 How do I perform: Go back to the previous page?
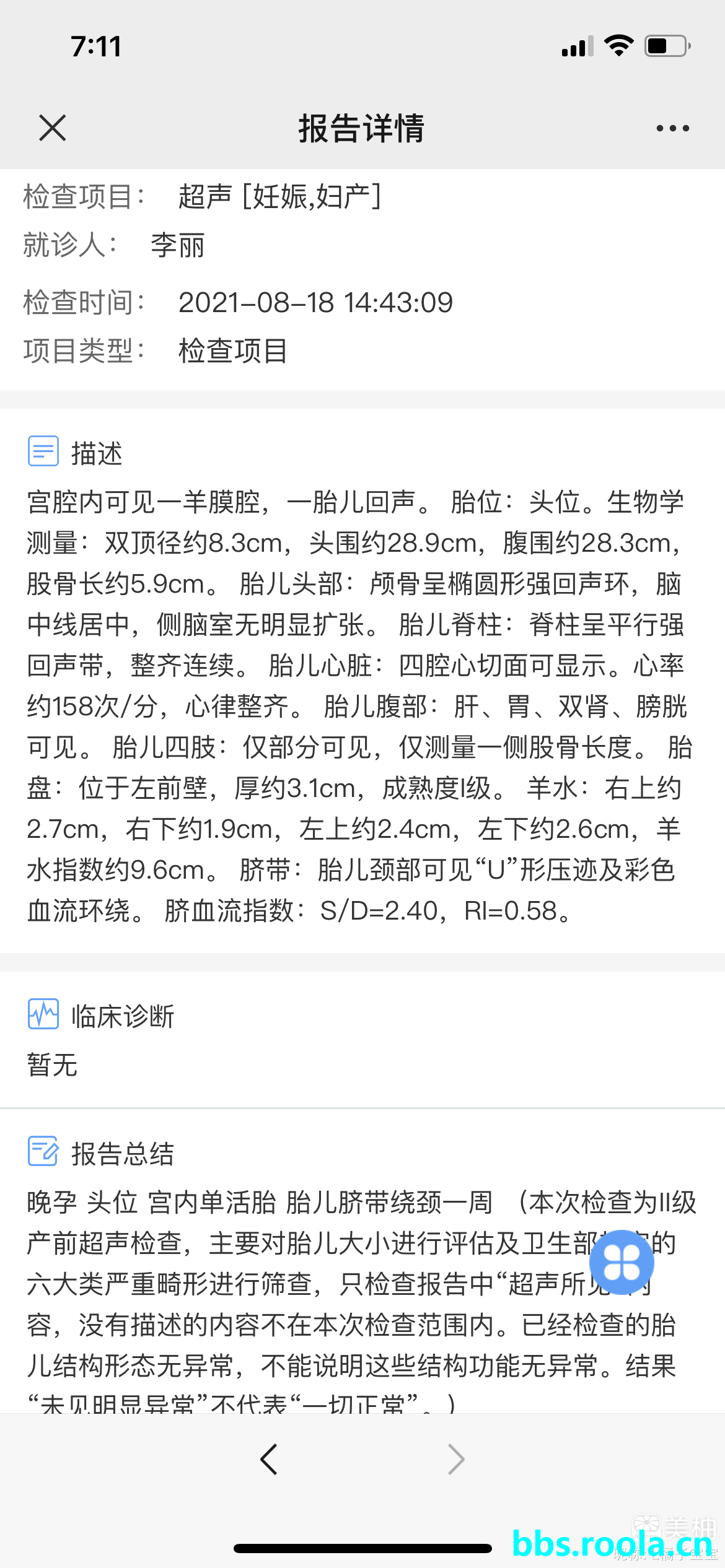[x=269, y=1459]
